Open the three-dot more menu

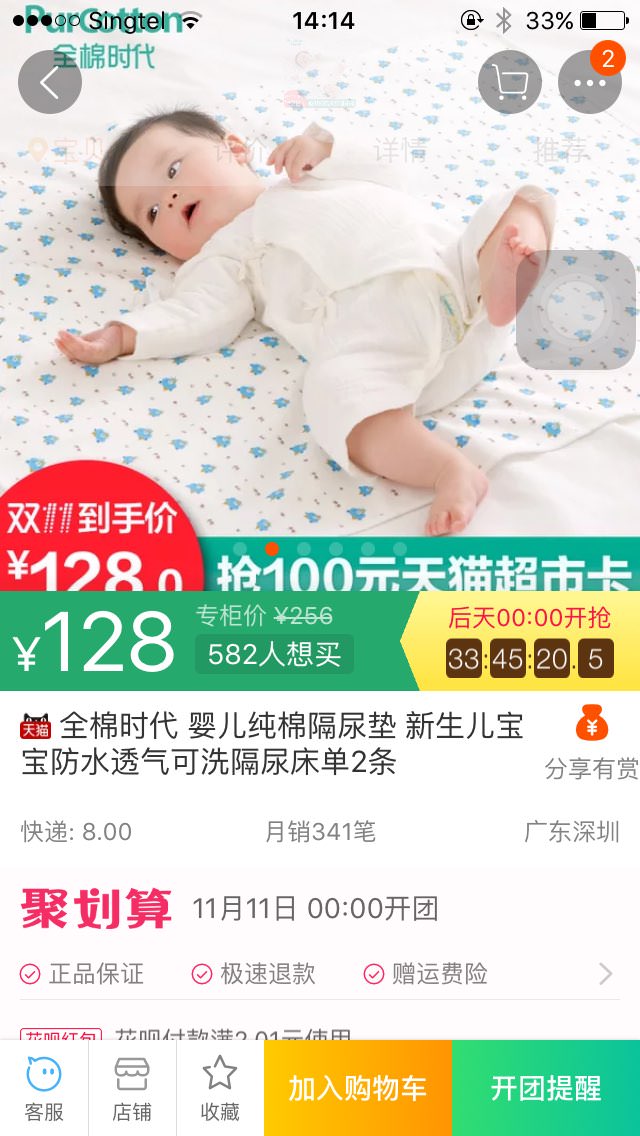pyautogui.click(x=590, y=82)
